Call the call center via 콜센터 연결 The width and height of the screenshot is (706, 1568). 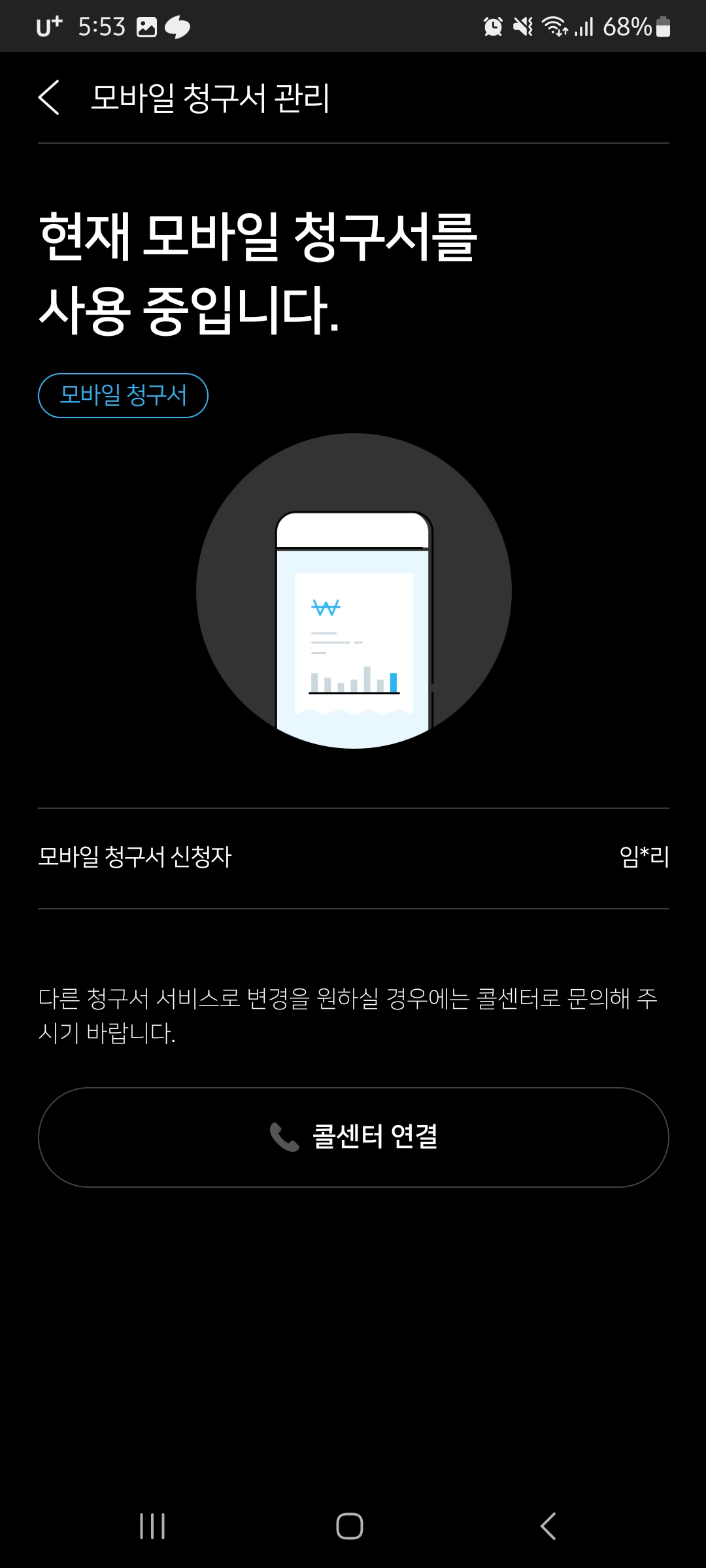pos(353,1137)
